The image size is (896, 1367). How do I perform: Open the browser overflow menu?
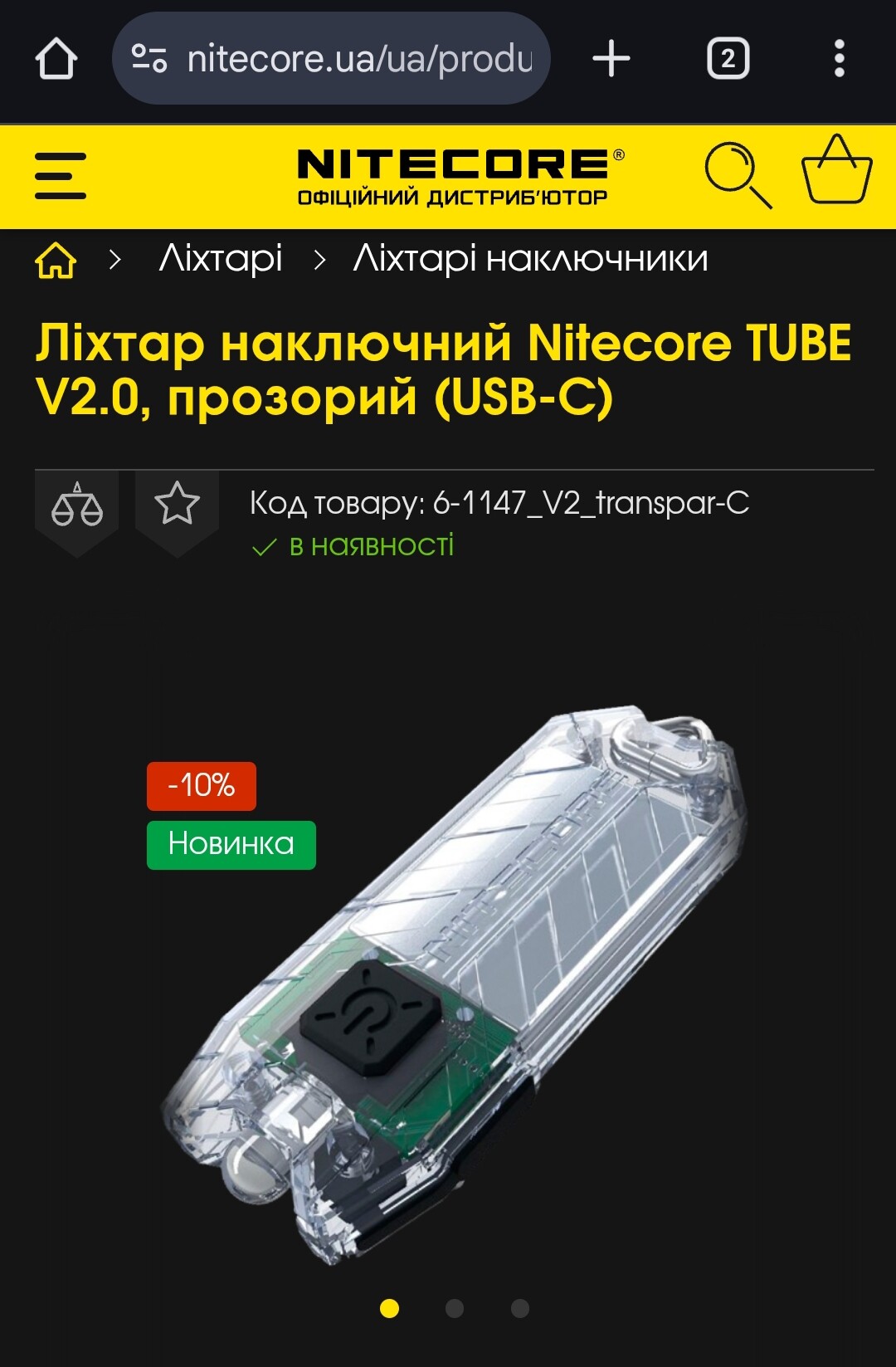tap(839, 59)
